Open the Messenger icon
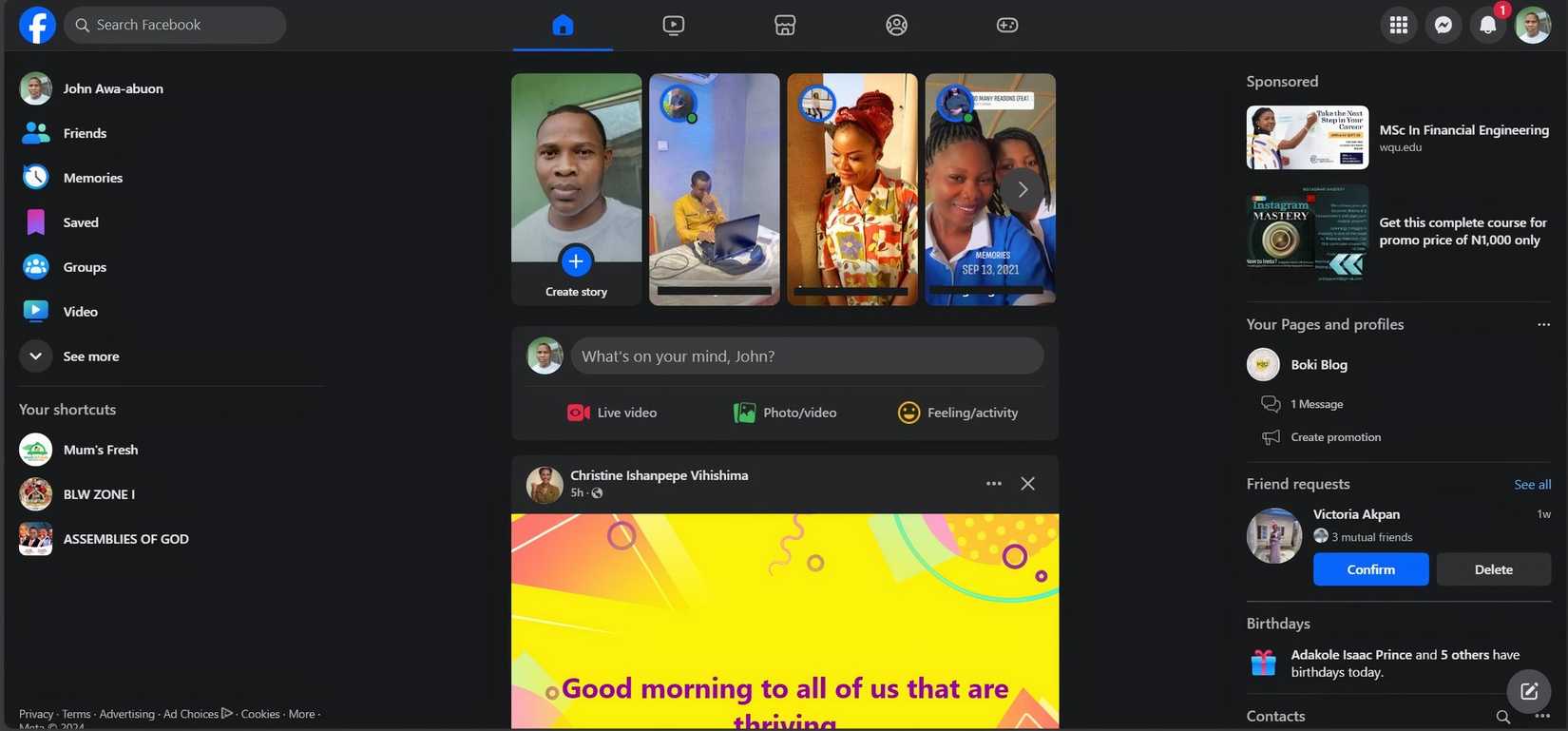1568x731 pixels. pos(1443,26)
